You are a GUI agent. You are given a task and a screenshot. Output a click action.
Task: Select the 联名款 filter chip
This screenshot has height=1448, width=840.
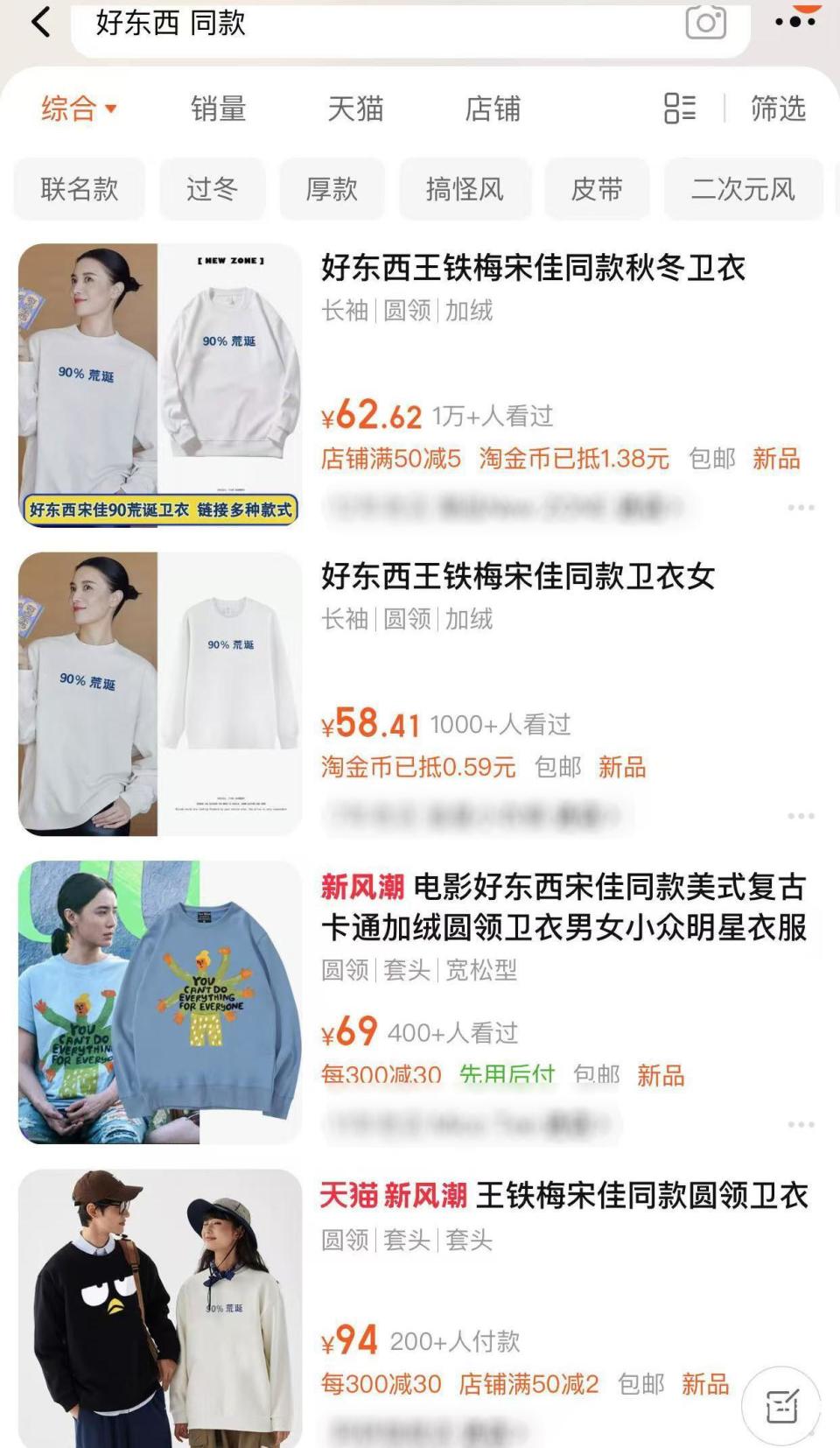(x=78, y=189)
